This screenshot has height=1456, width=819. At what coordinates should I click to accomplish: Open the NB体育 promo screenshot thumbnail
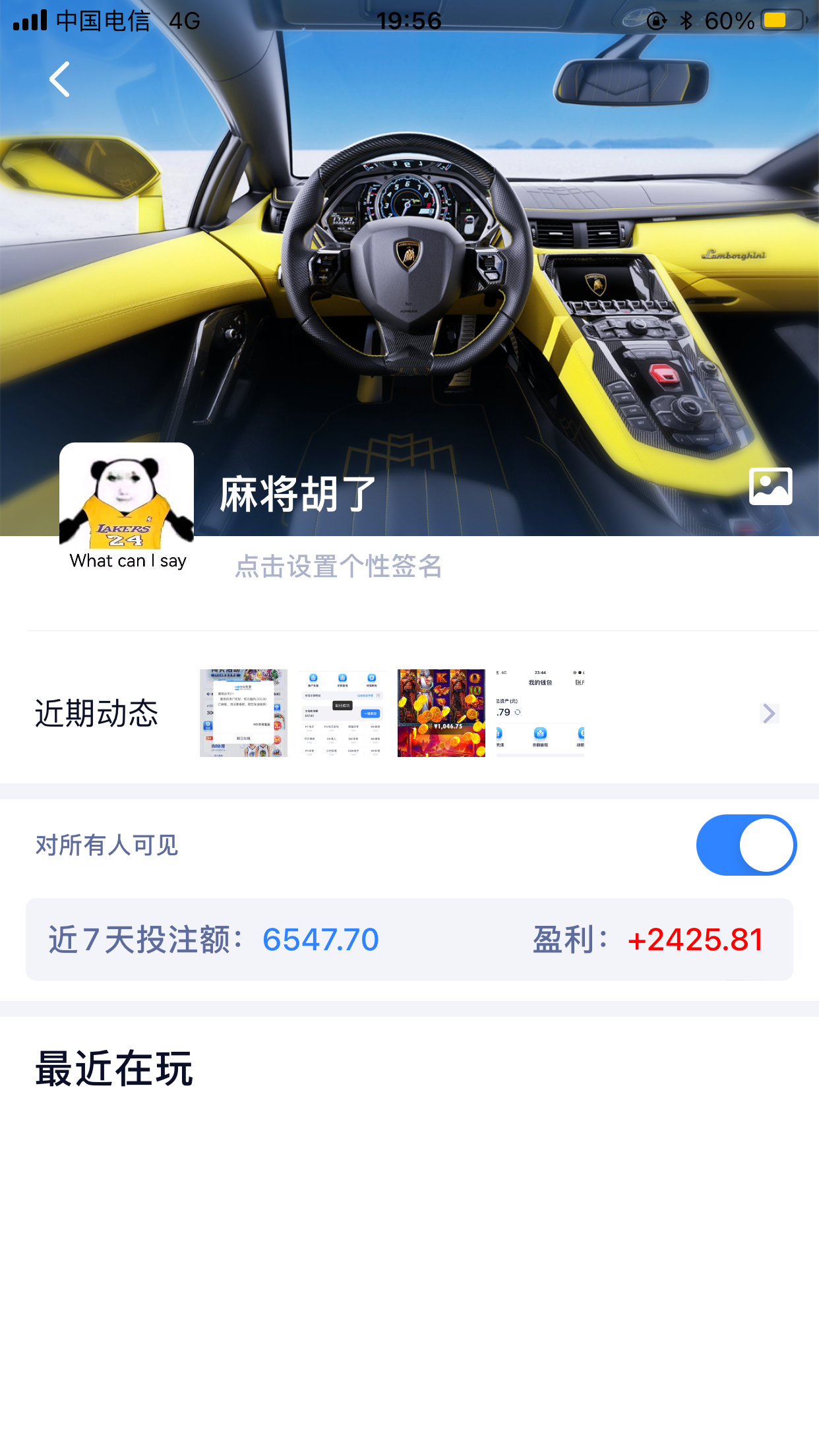[243, 712]
